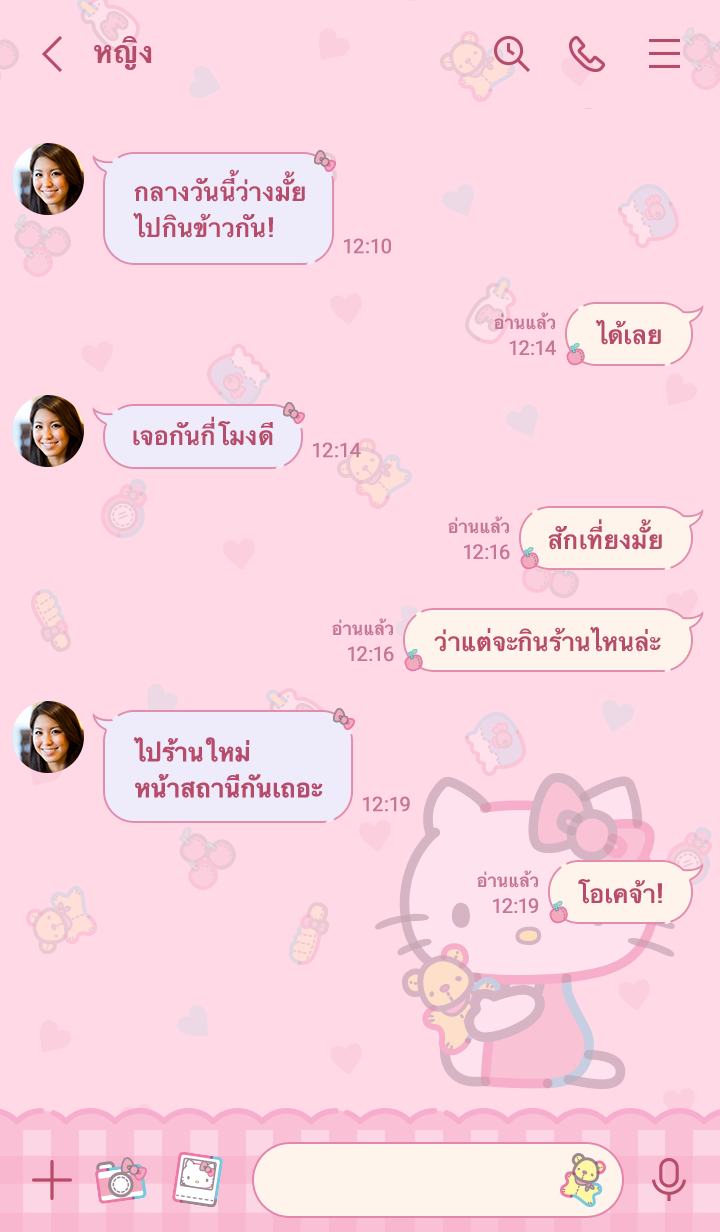The height and width of the screenshot is (1232, 720).
Task: Open the chat history search icon
Action: click(x=511, y=53)
